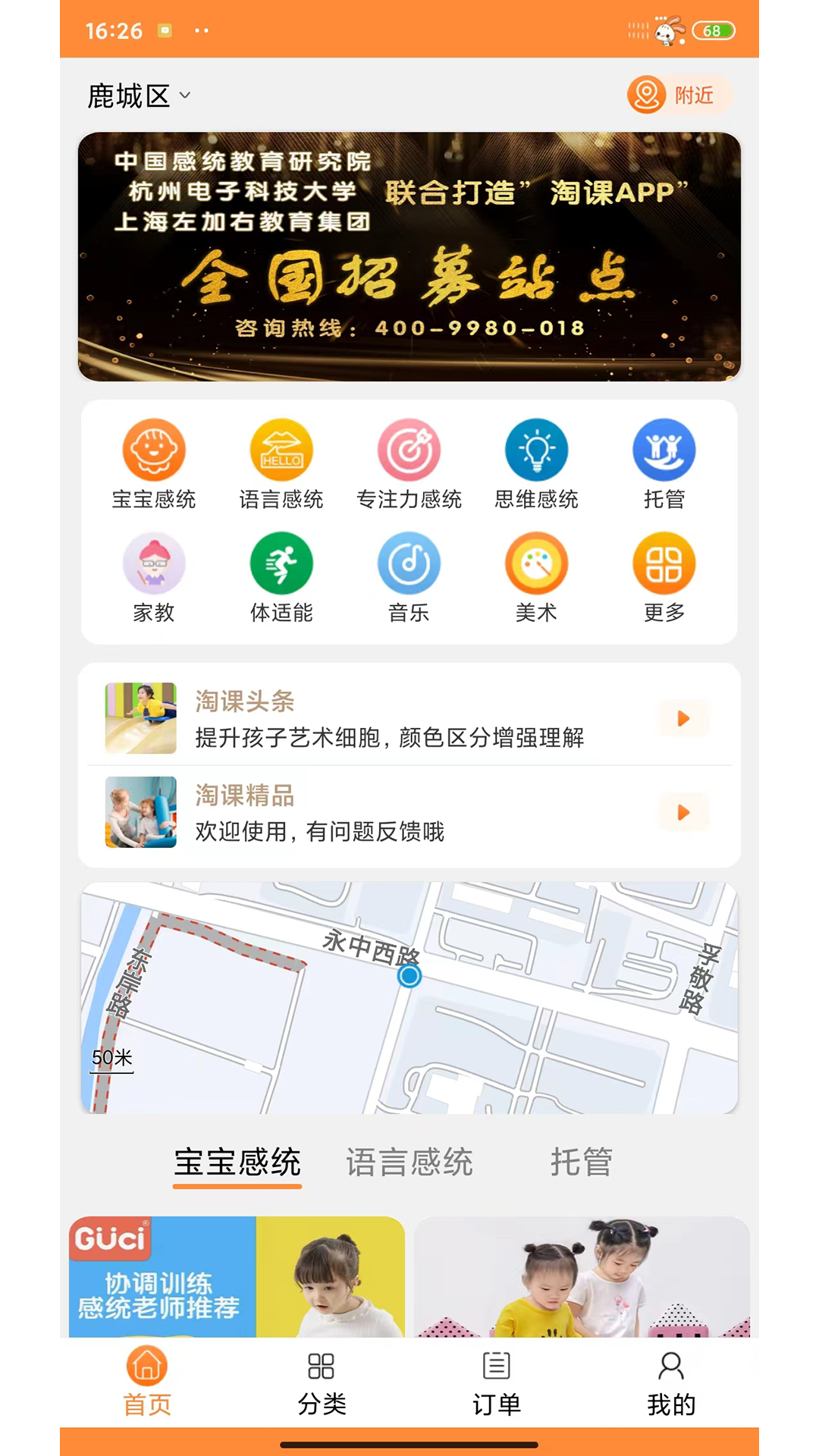This screenshot has height=1456, width=819.
Task: Open the 全国招募站点 banner
Action: (409, 256)
